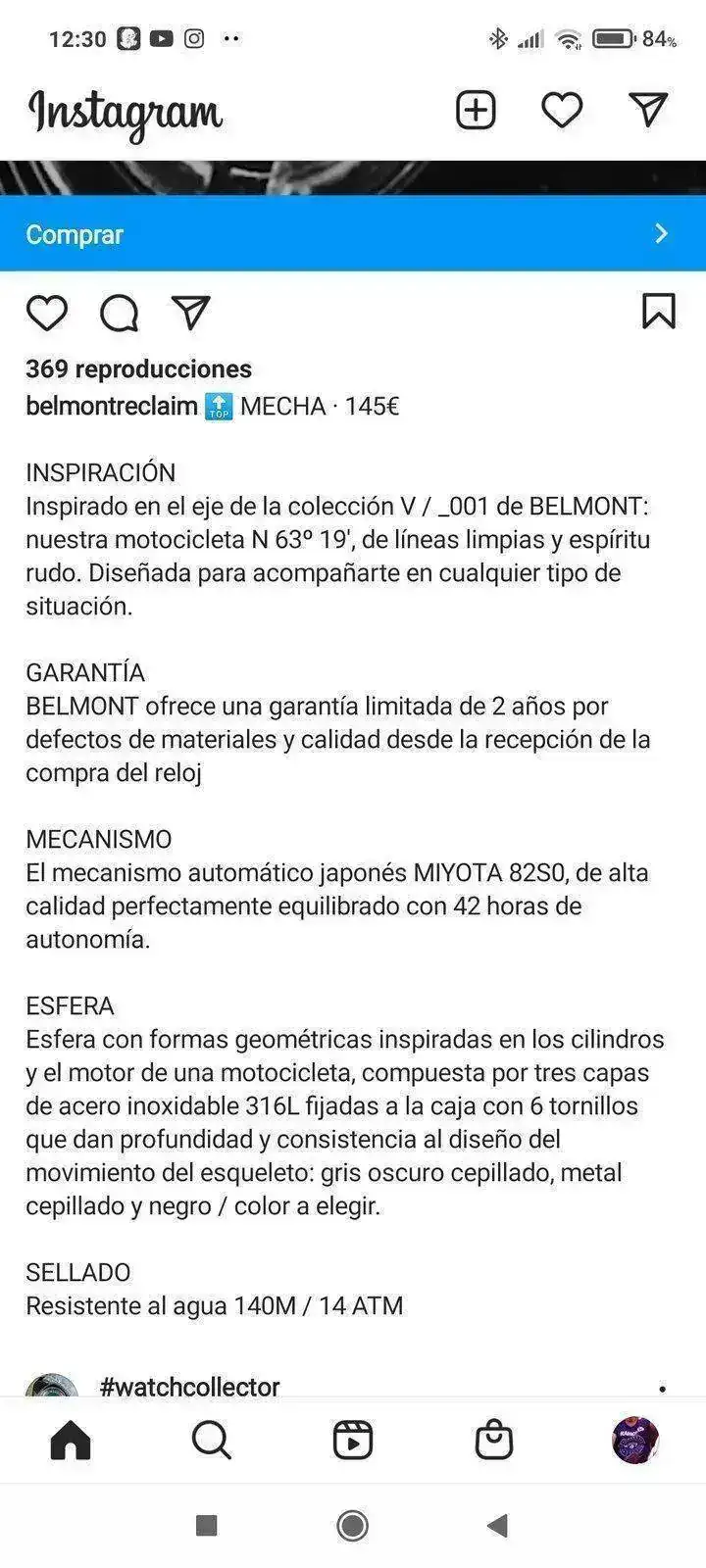The height and width of the screenshot is (1568, 706).
Task: Switch to the Search tab
Action: (212, 1441)
